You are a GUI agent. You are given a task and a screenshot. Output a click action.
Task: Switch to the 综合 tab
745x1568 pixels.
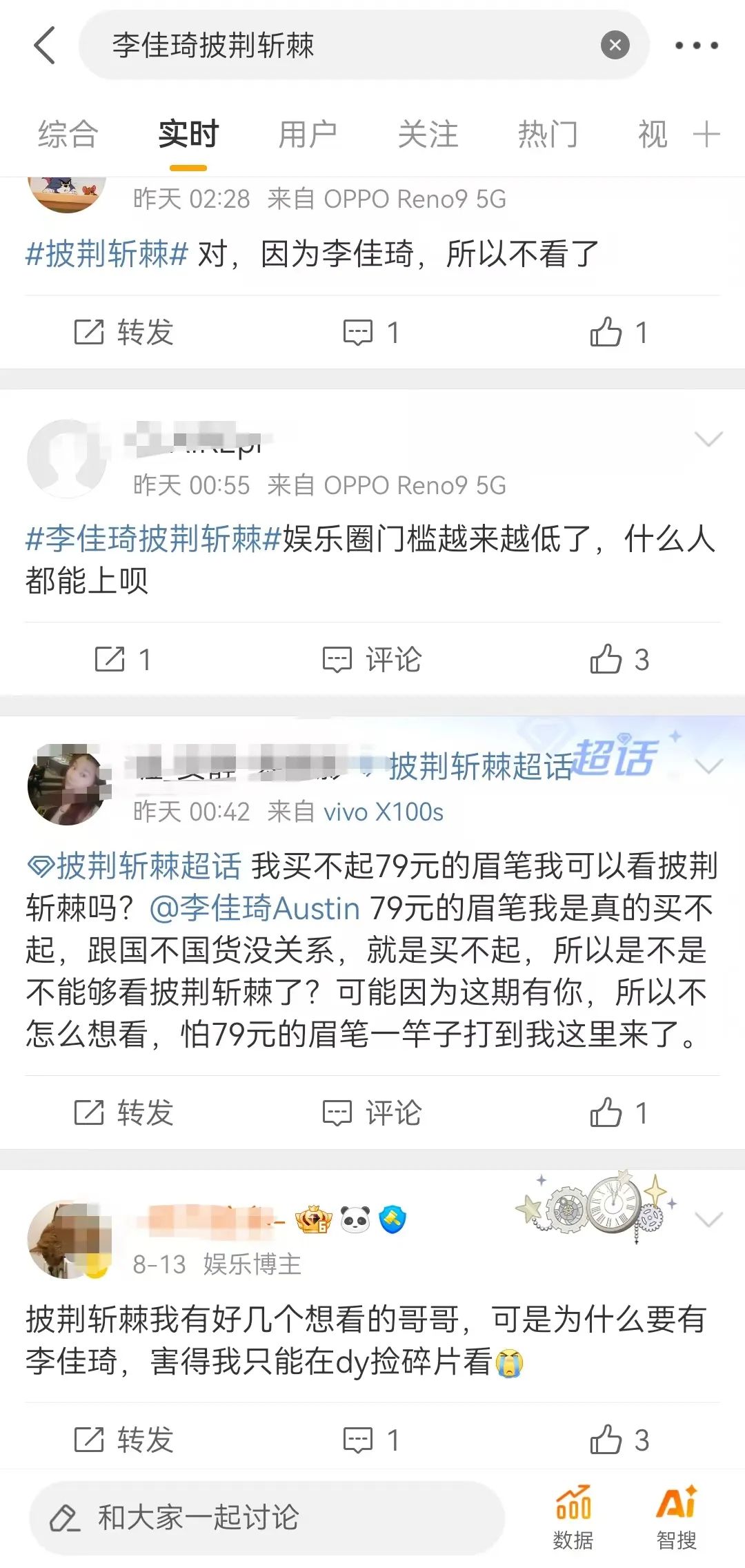(x=68, y=134)
